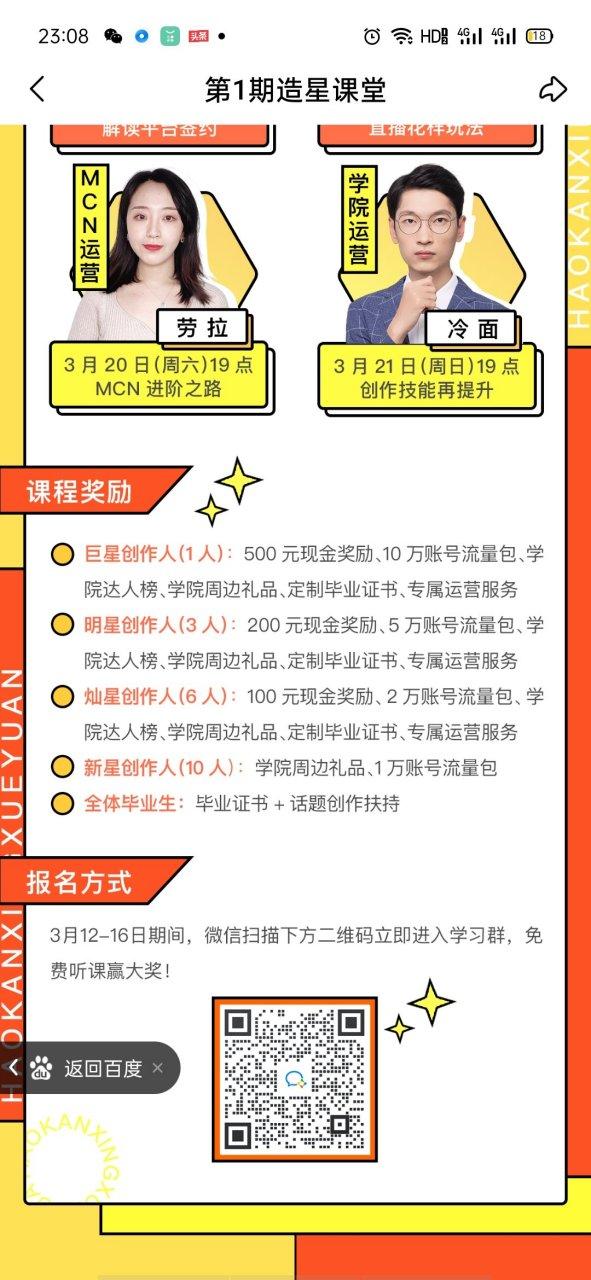Share this page via the arrow icon
The height and width of the screenshot is (1280, 591).
pos(553,89)
